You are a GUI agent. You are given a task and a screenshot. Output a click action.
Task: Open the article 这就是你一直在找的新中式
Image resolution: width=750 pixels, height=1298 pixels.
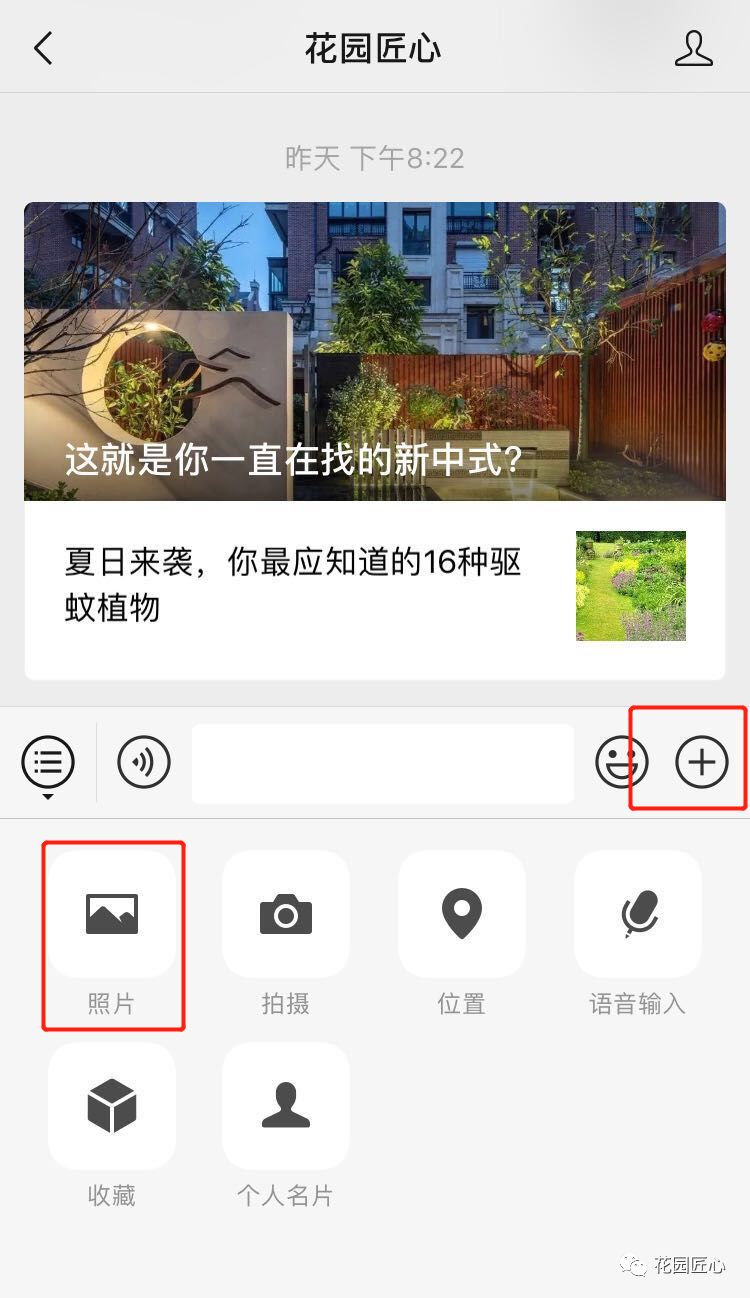375,351
